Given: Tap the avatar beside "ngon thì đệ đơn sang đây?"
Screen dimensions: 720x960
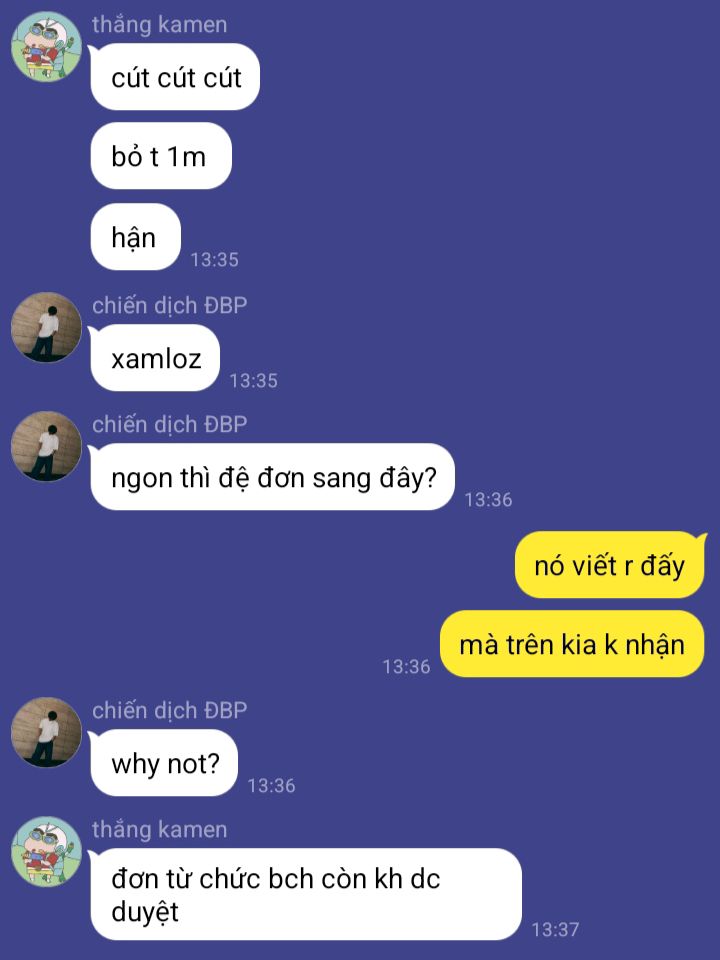Looking at the screenshot, I should 46,447.
